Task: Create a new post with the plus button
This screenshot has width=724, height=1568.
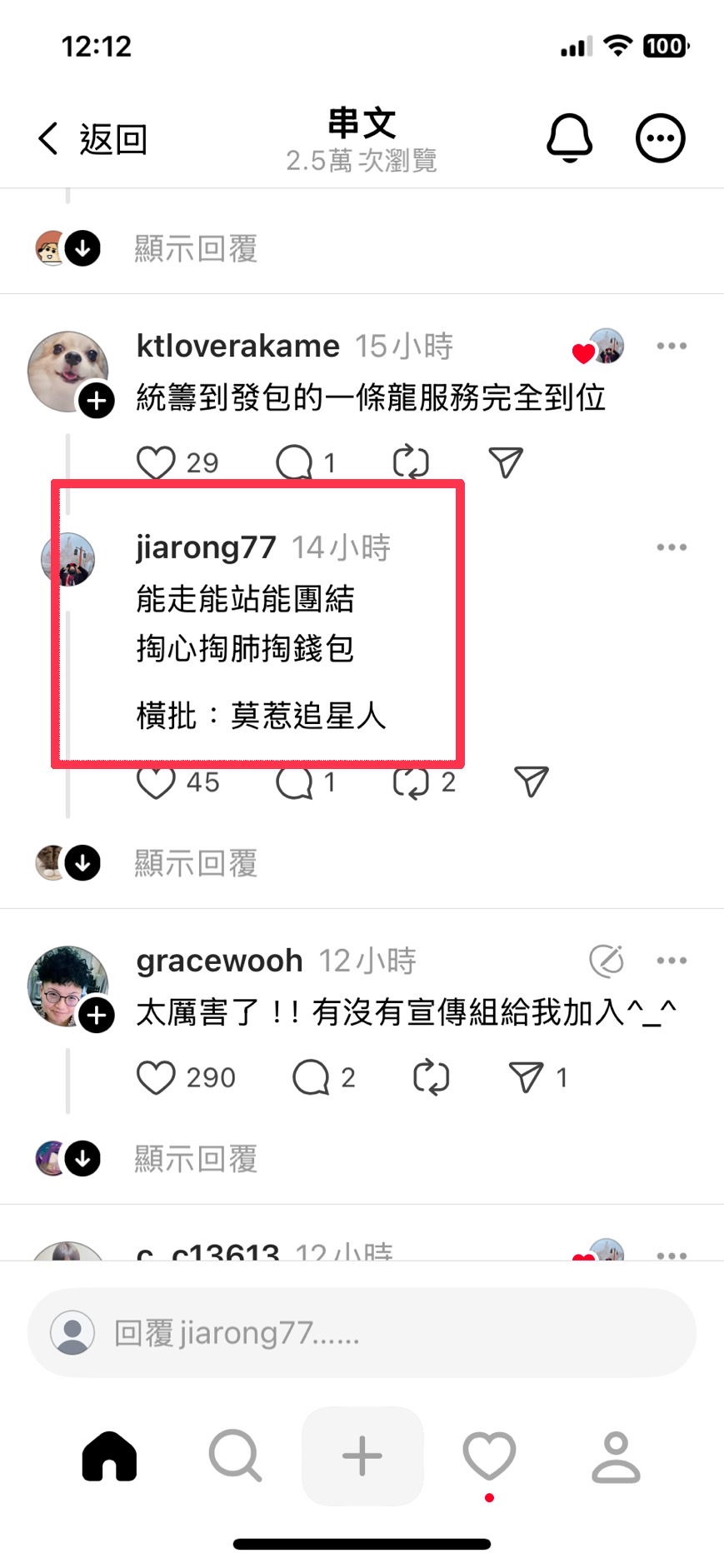Action: pyautogui.click(x=362, y=1456)
